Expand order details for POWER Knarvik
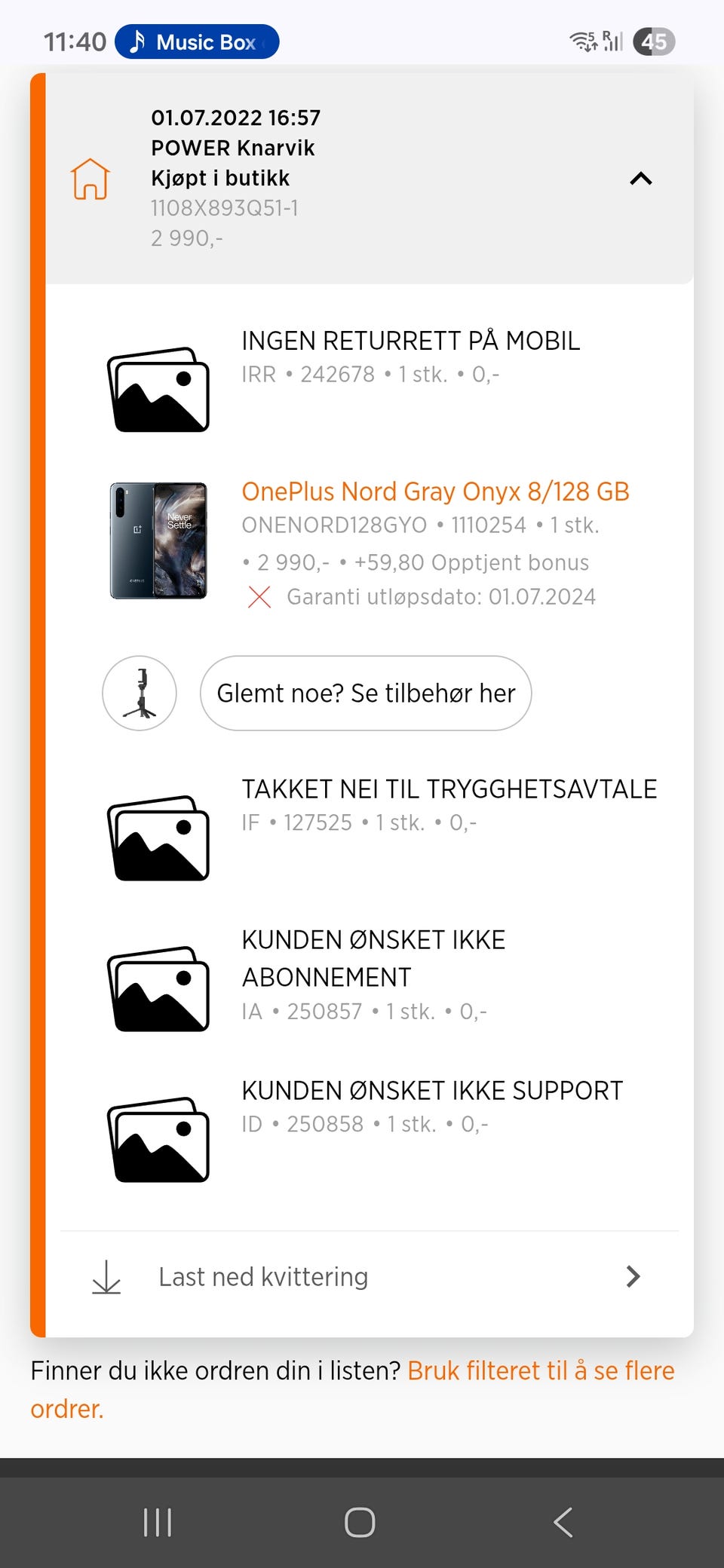The image size is (724, 1568). 234,148
